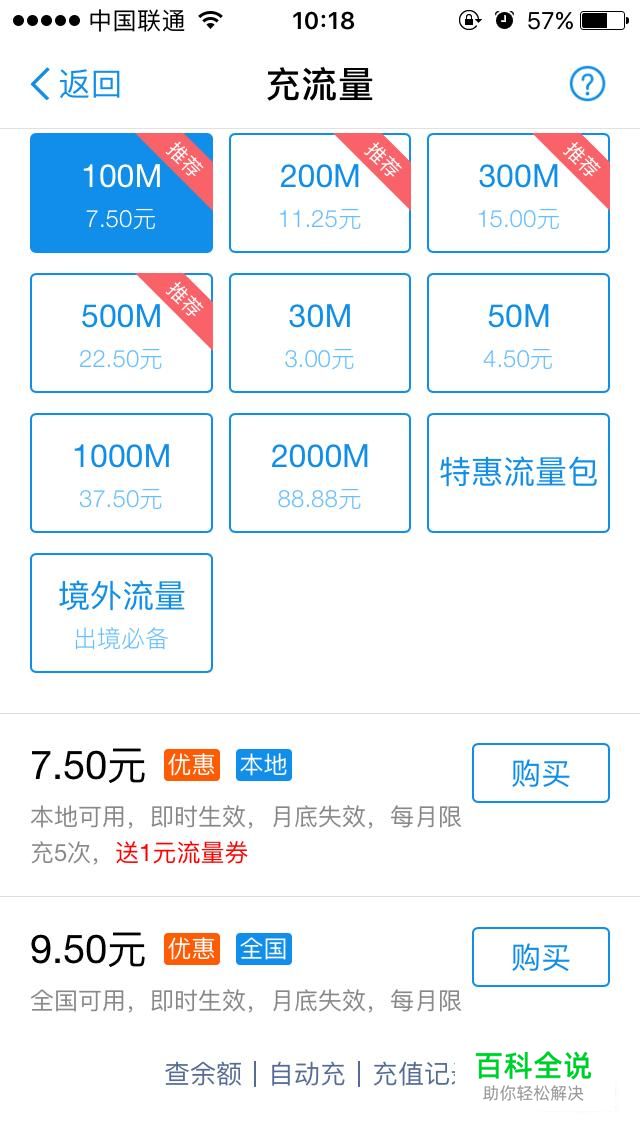Select the 200M 11.25元 data package
Viewport: 640px width, 1136px height.
320,193
